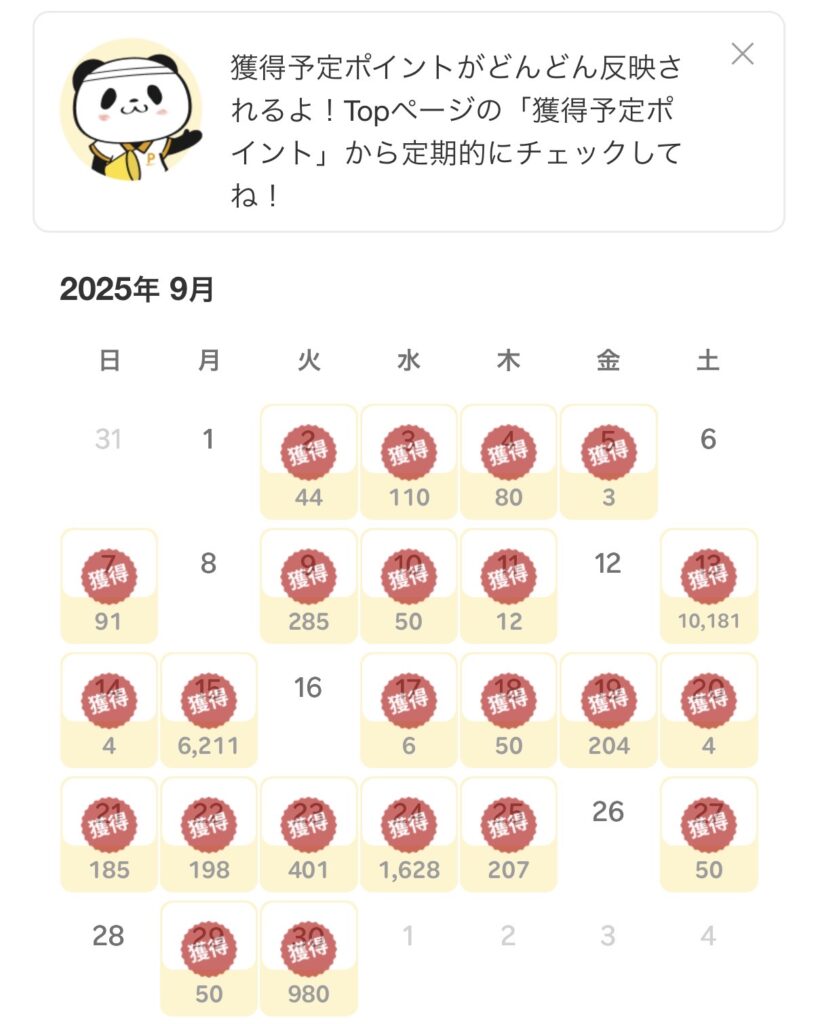Screen dimensions: 818x1024
Task: View September 7 earning of 91 points
Action: click(x=108, y=585)
